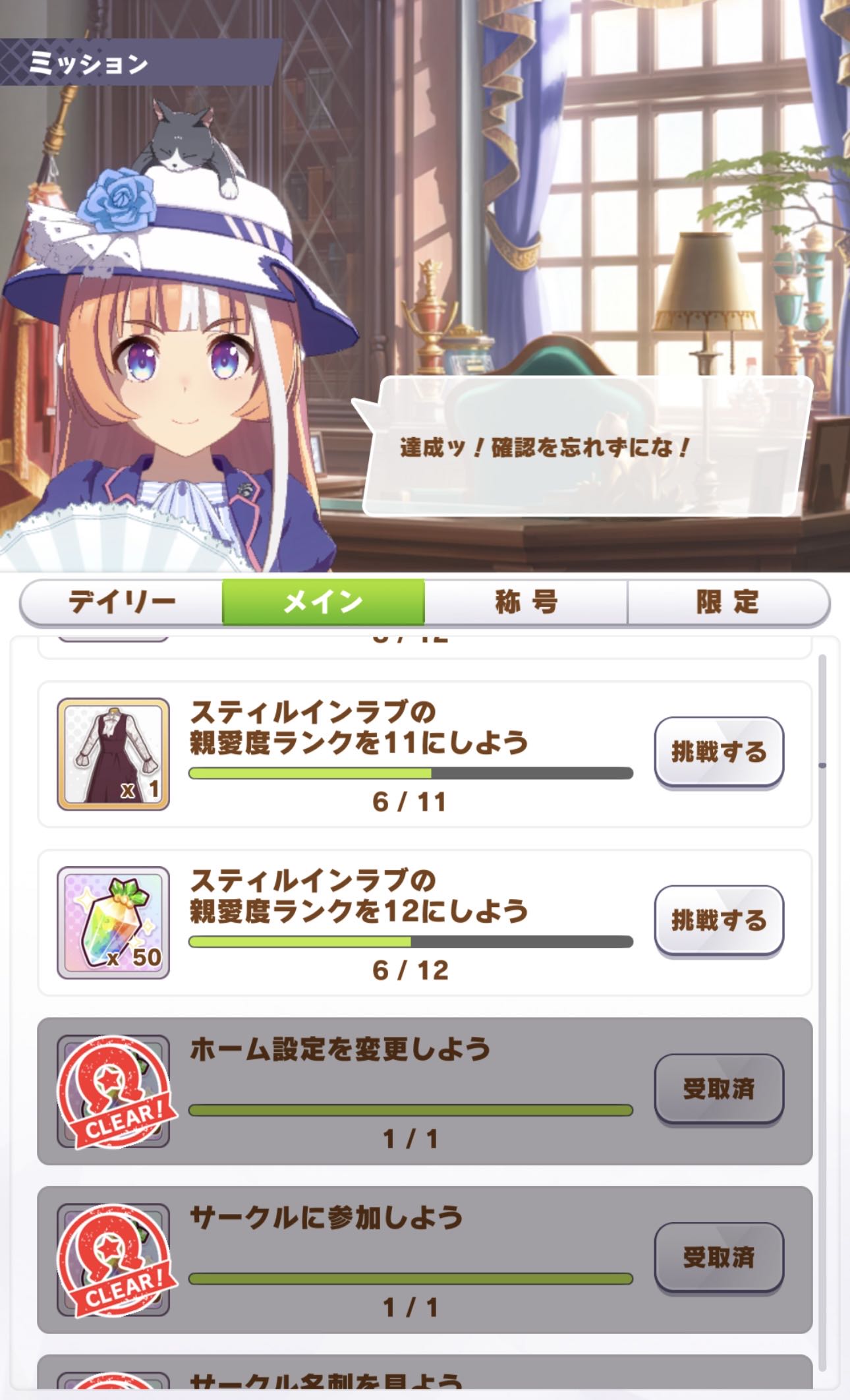Switch to the デイリー tab
The height and width of the screenshot is (1400, 850).
click(x=122, y=602)
